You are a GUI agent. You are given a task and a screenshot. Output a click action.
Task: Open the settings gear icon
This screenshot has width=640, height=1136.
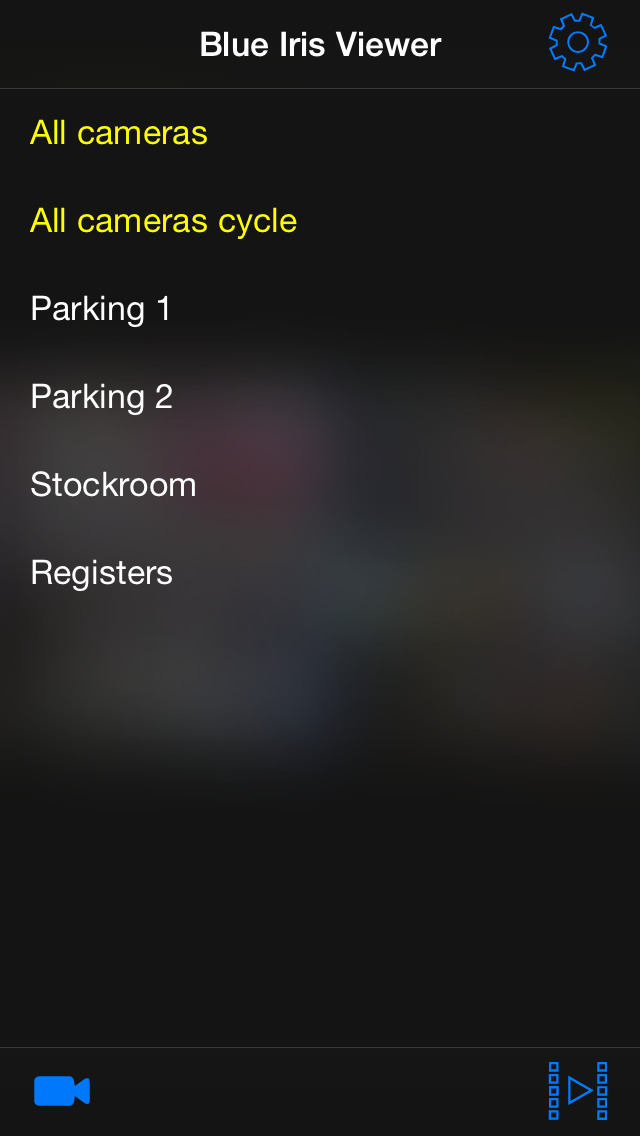(x=577, y=43)
